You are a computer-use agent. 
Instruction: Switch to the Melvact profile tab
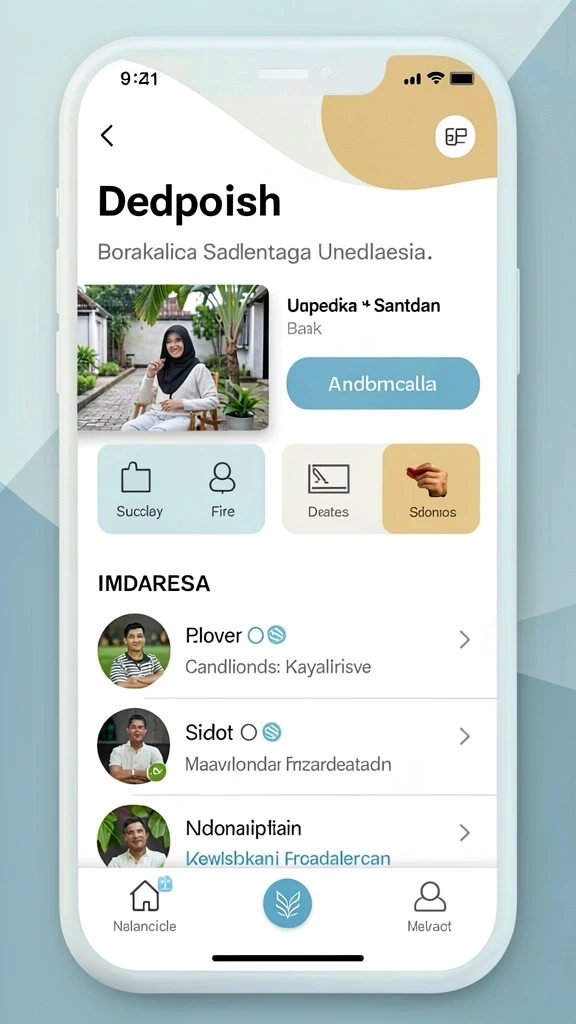[430, 906]
